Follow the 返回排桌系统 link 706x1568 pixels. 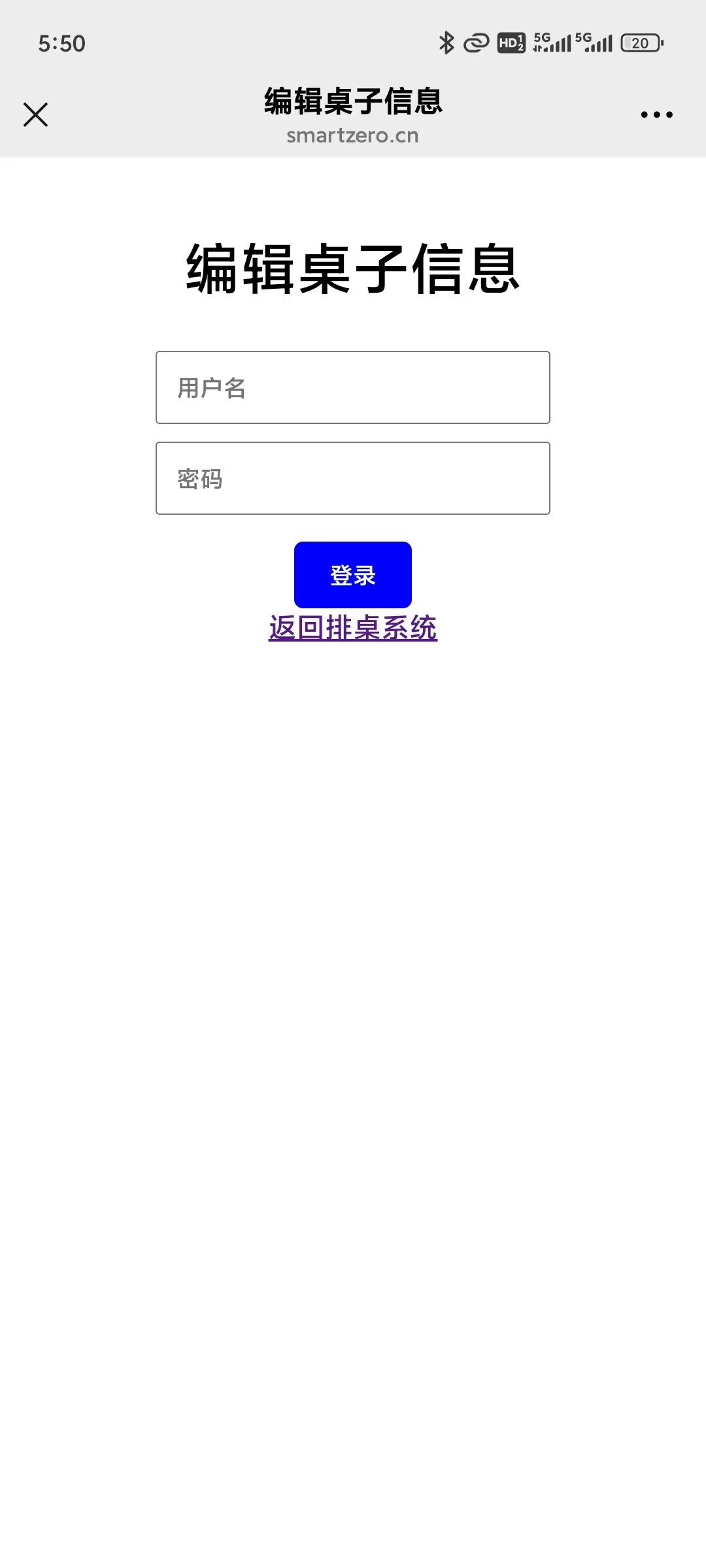coord(353,628)
